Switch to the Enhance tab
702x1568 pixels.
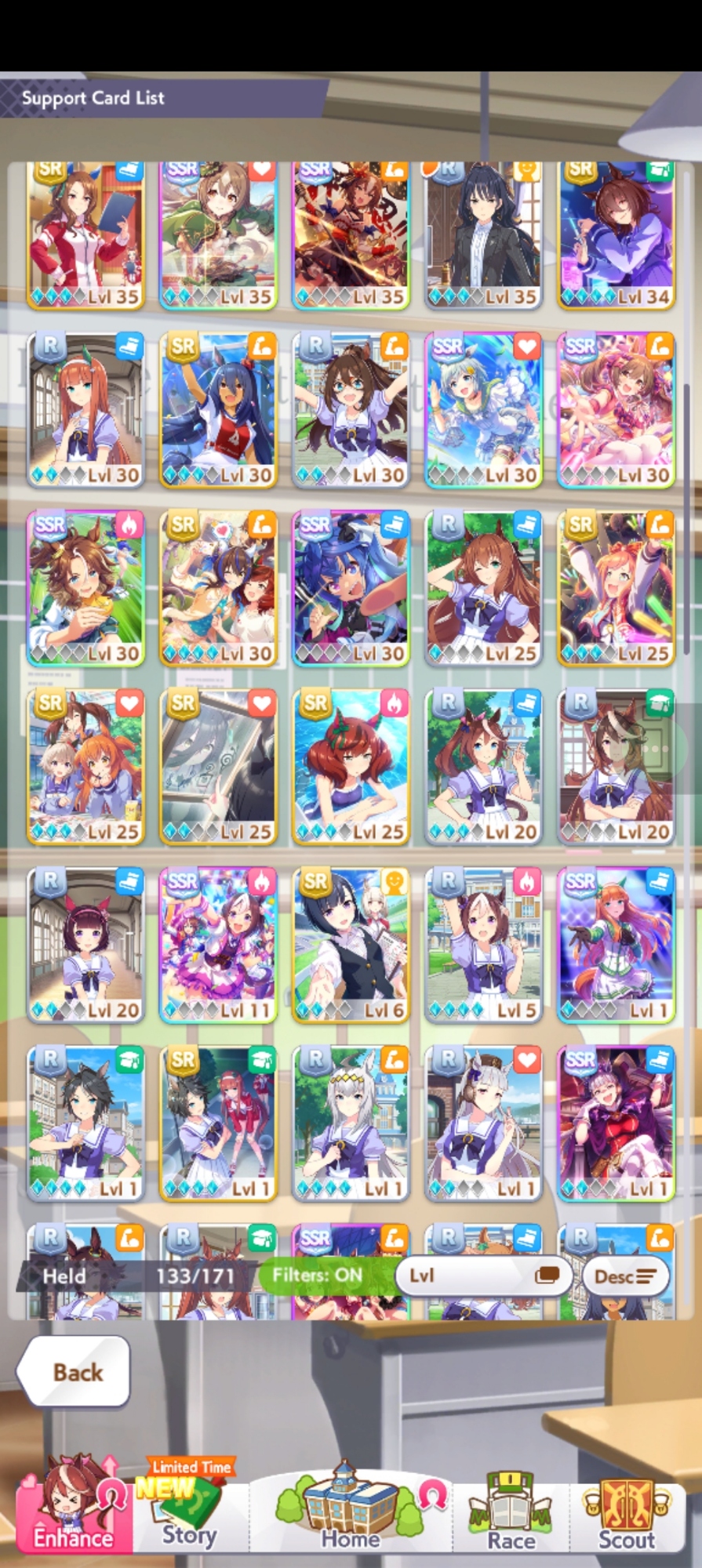coord(73,1508)
